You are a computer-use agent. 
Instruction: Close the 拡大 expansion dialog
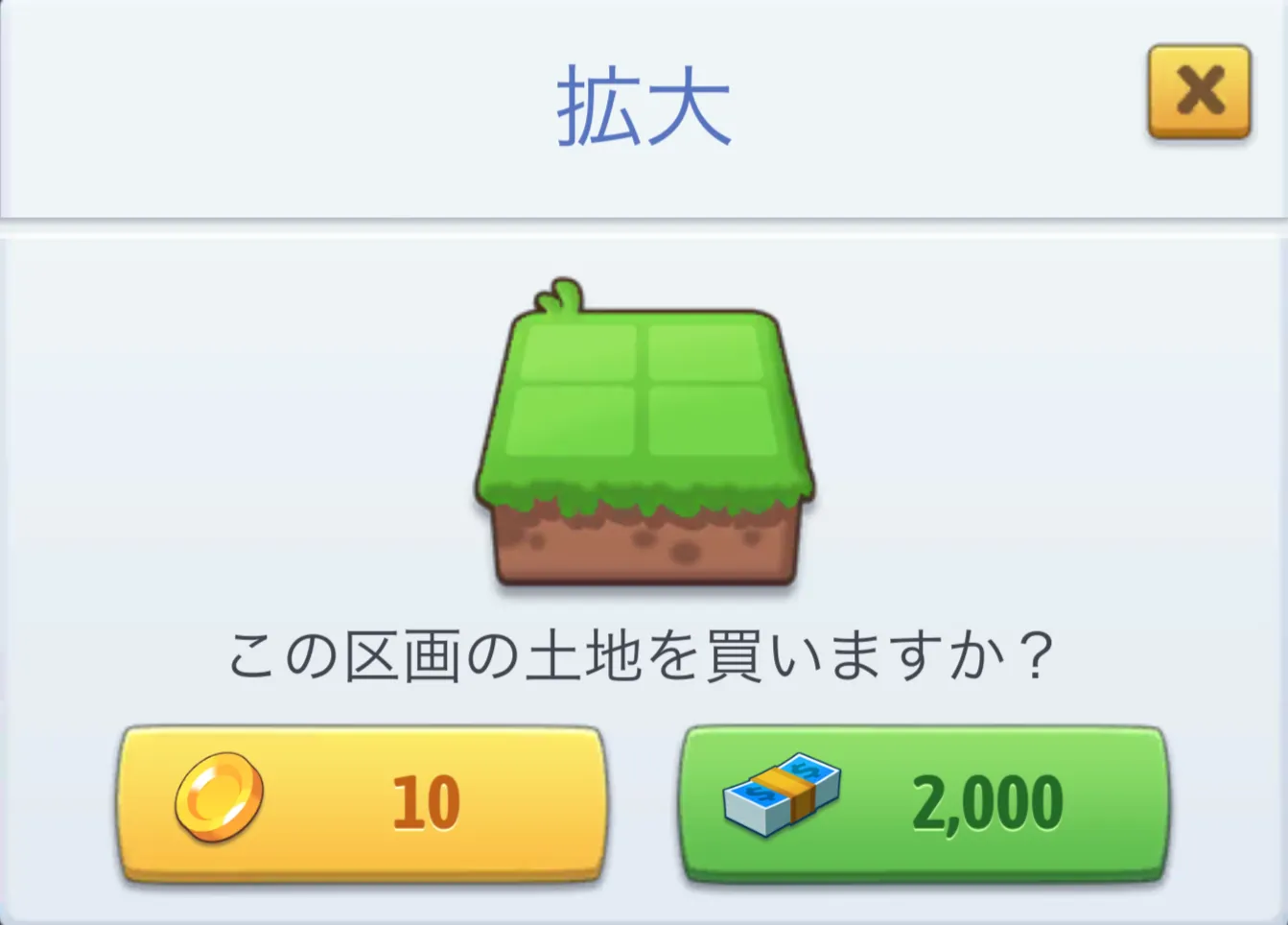pos(1199,91)
